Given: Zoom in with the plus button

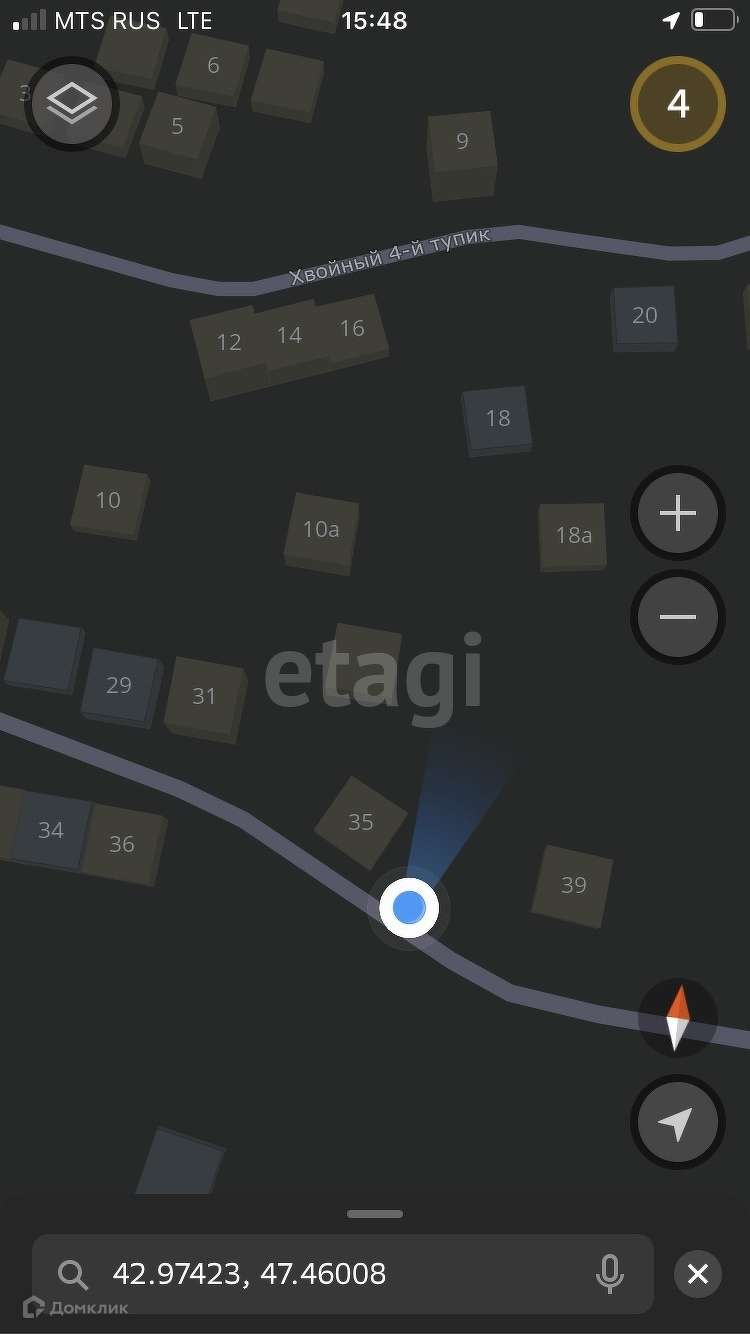Looking at the screenshot, I should [x=678, y=514].
